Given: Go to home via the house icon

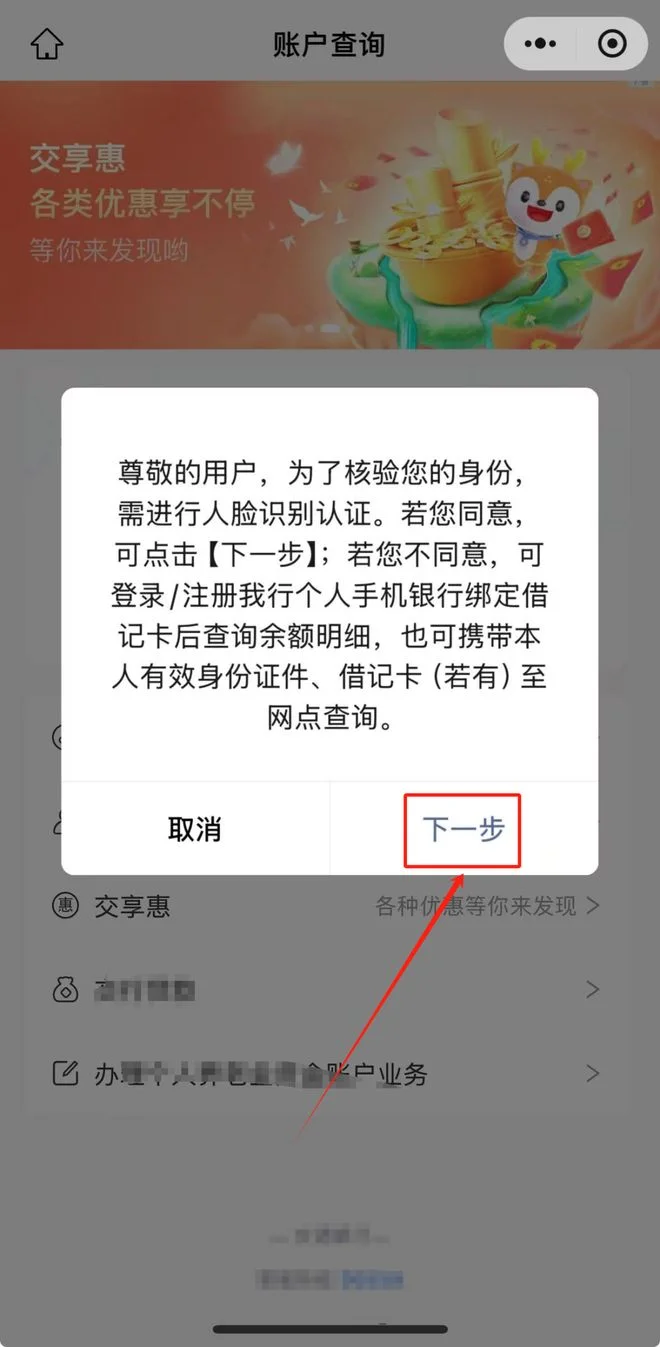Looking at the screenshot, I should (47, 44).
